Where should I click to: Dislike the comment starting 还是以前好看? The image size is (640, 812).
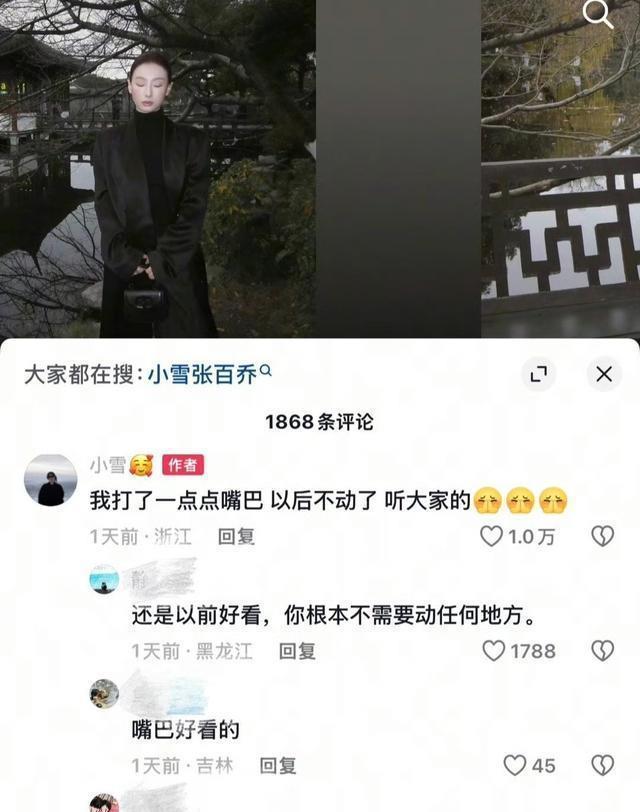click(x=602, y=651)
